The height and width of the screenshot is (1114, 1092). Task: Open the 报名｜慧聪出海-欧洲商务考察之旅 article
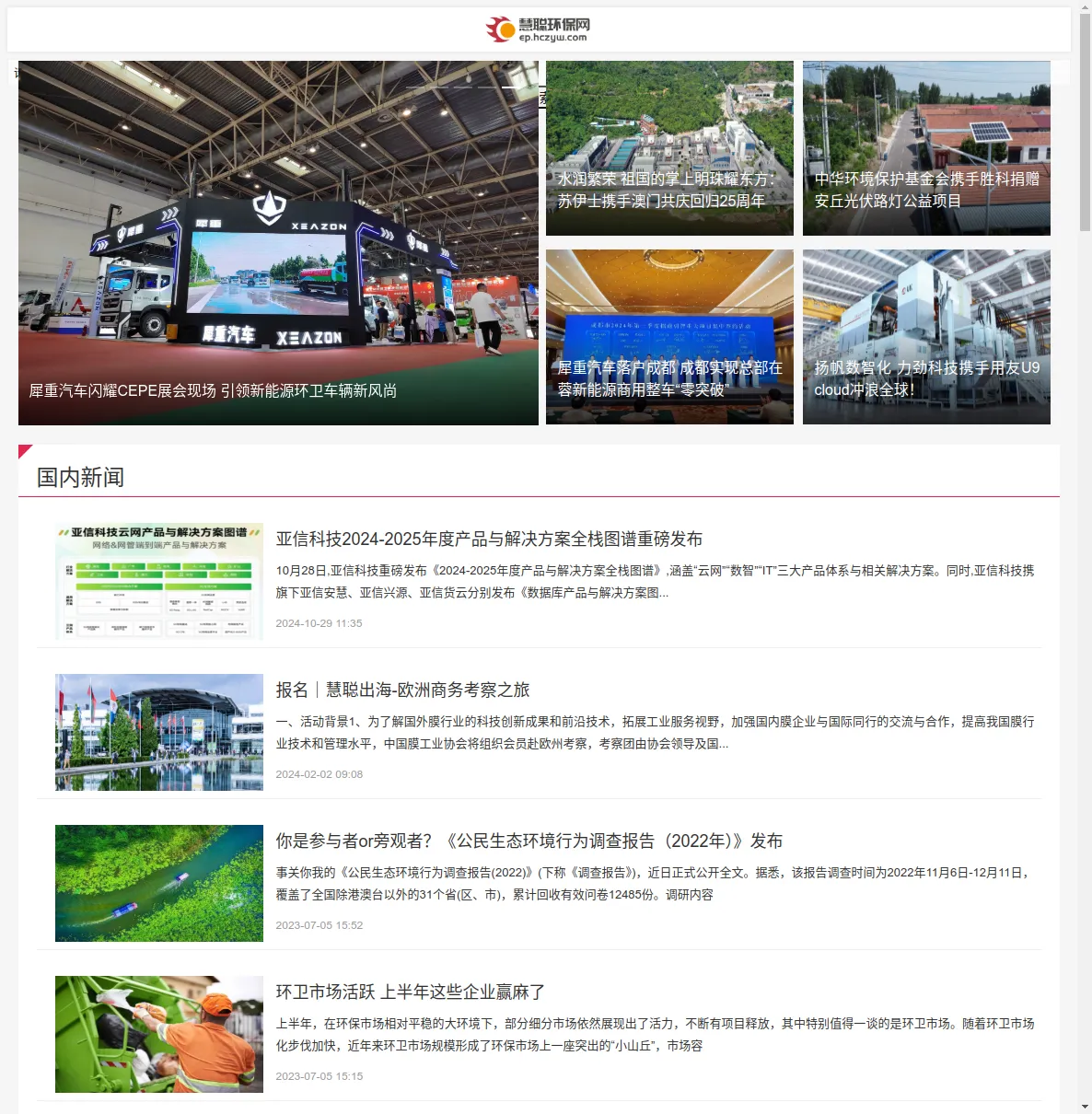point(402,690)
